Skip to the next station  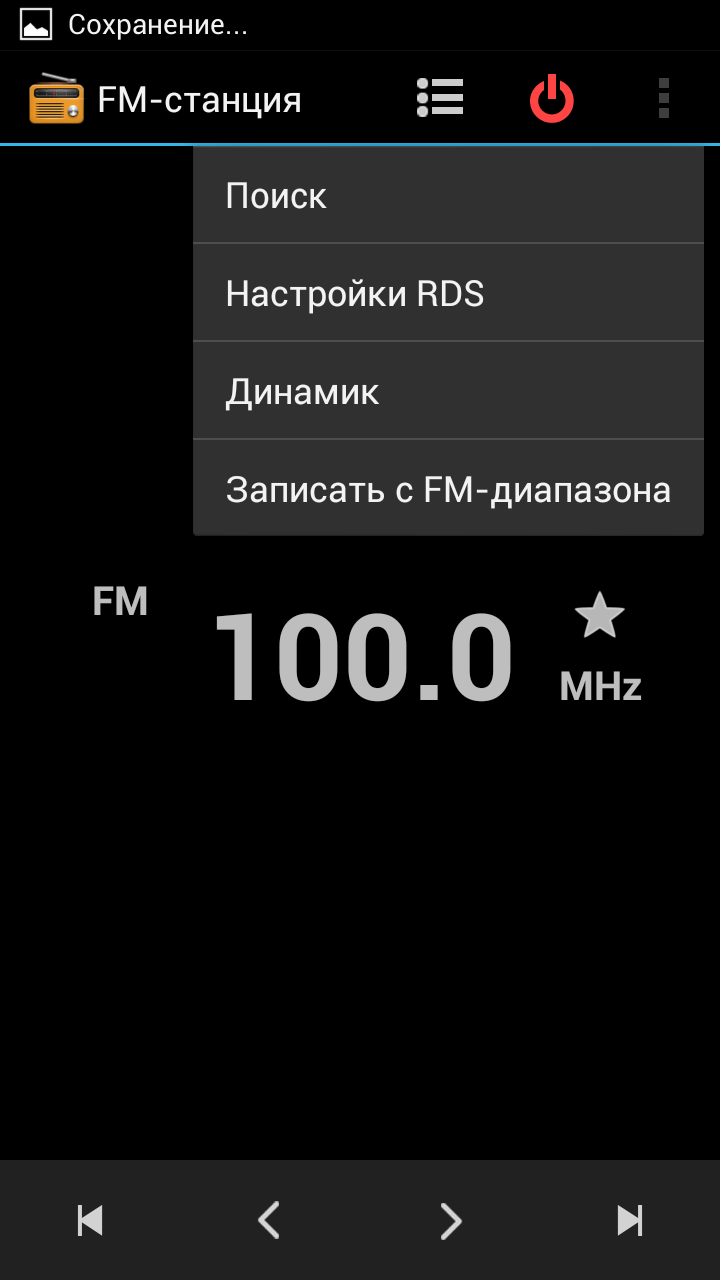(629, 1220)
